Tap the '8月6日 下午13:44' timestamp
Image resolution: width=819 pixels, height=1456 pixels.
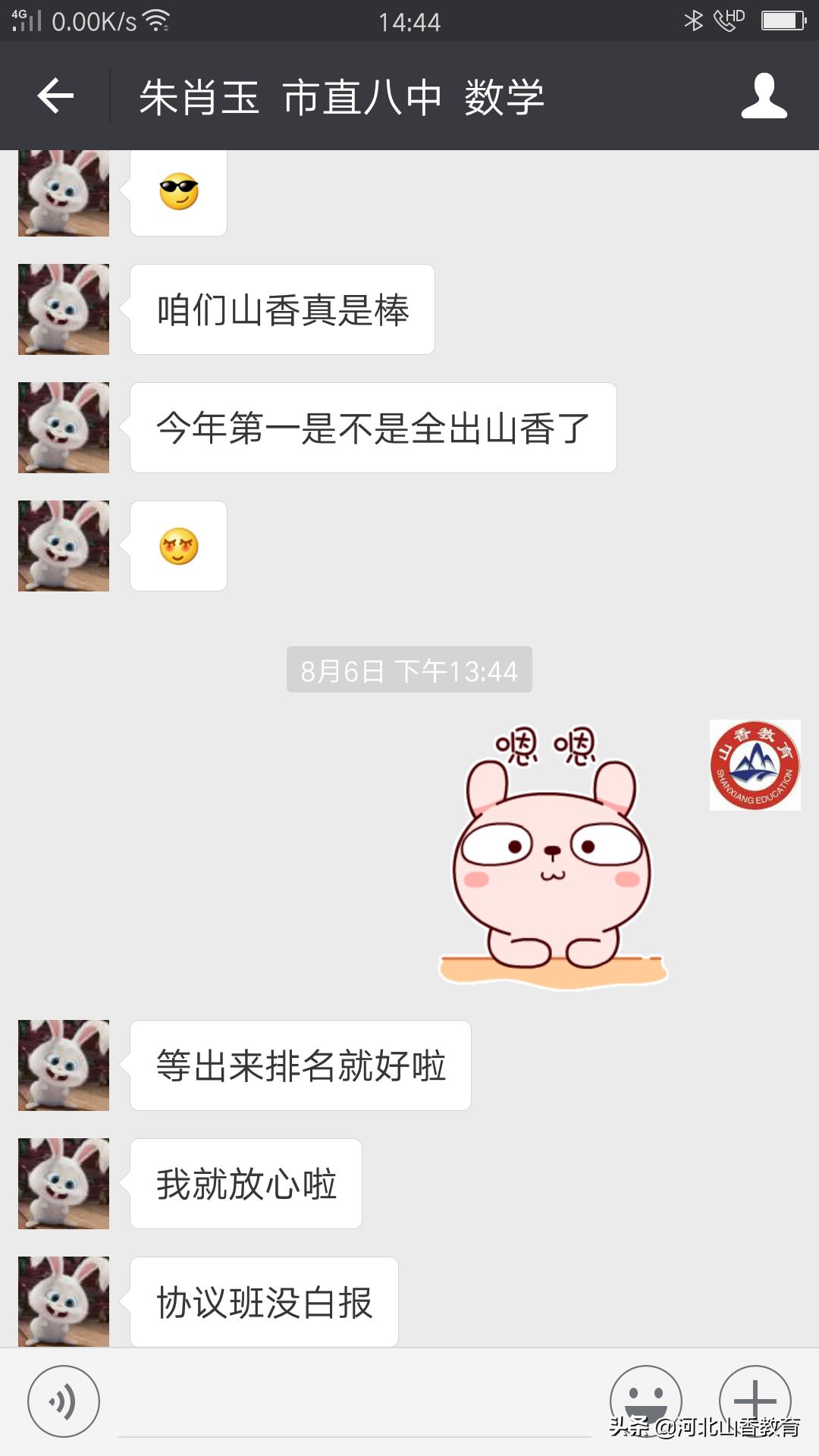(409, 669)
